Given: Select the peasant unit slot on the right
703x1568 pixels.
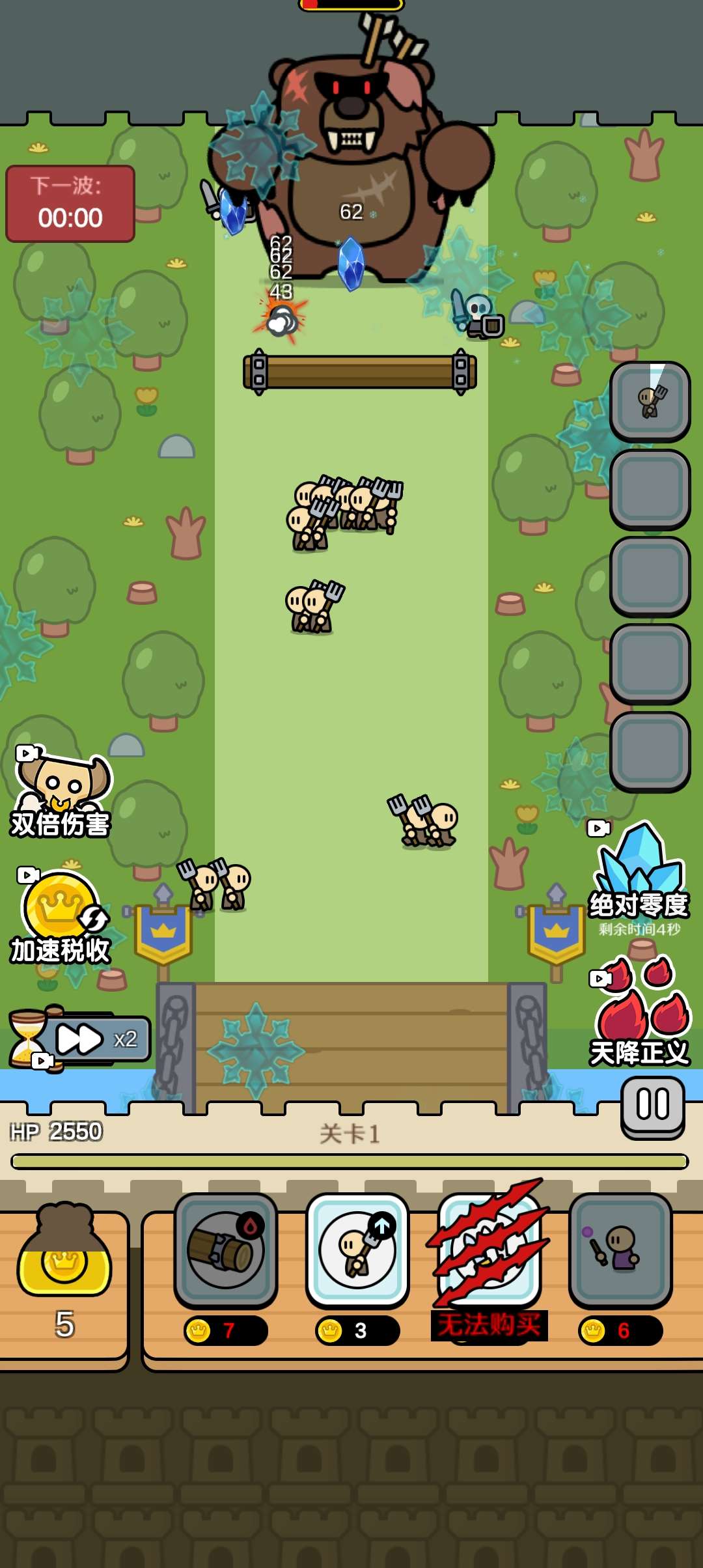Looking at the screenshot, I should point(650,402).
